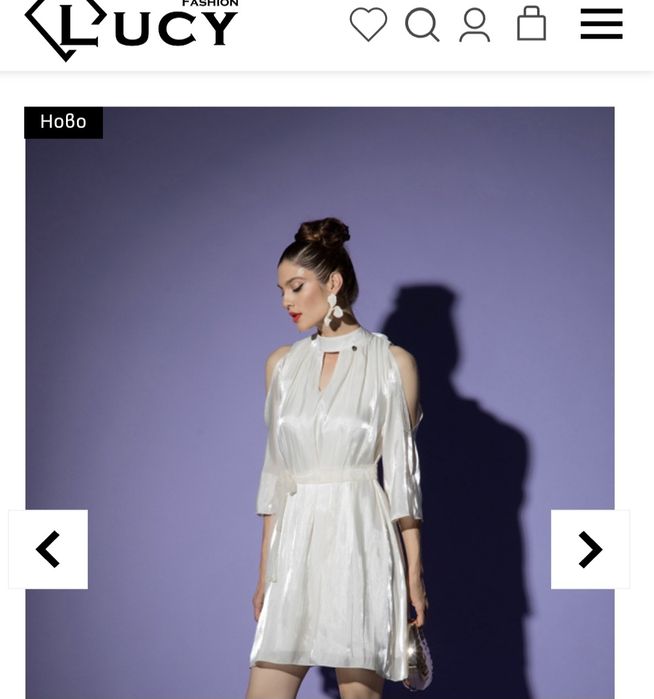The height and width of the screenshot is (699, 654).
Task: Go to Lucy Fashion home via logo
Action: 132,27
